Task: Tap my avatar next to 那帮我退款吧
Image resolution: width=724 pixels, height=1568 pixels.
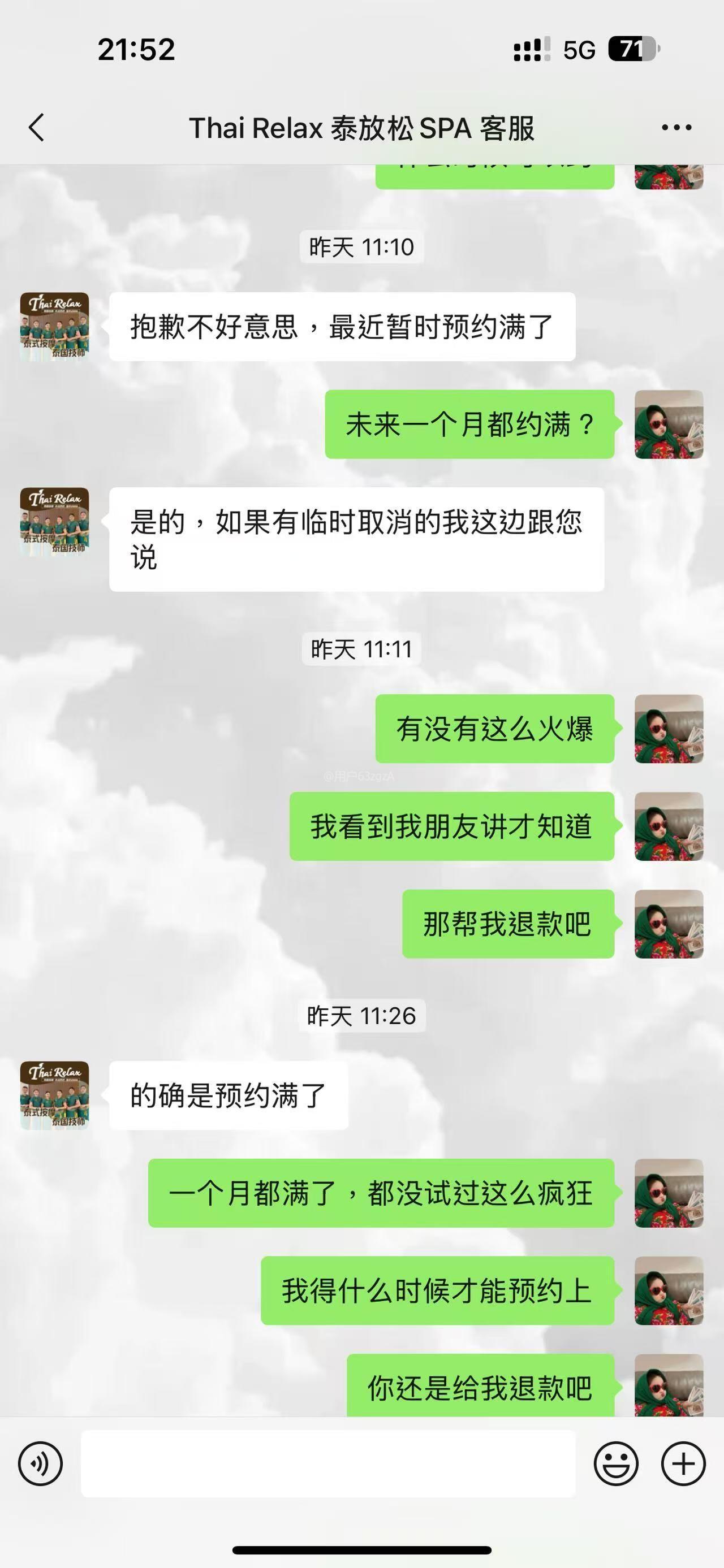Action: (x=669, y=924)
